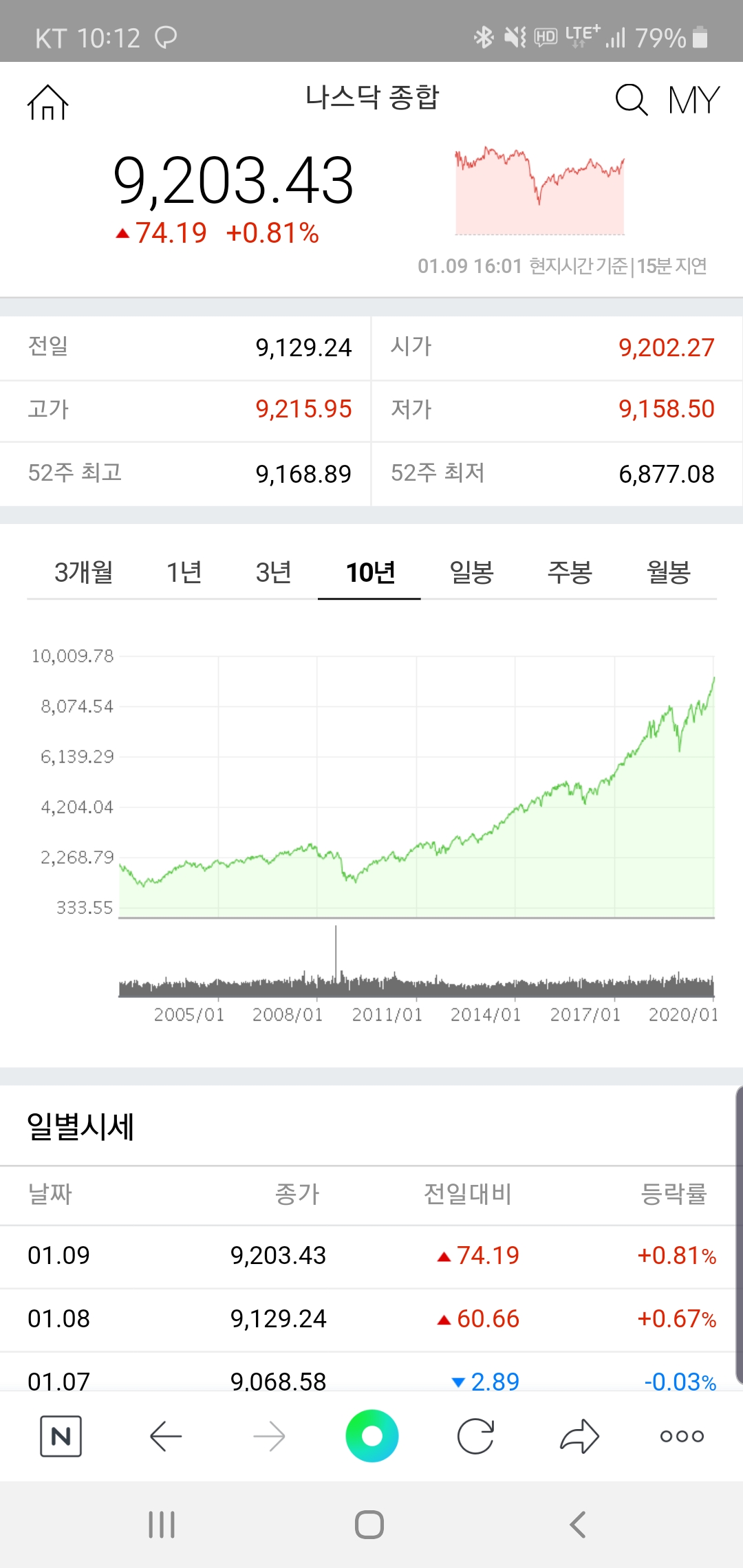Show the 일봉 daily candle chart
Screen dimensions: 743x1568
tap(471, 572)
